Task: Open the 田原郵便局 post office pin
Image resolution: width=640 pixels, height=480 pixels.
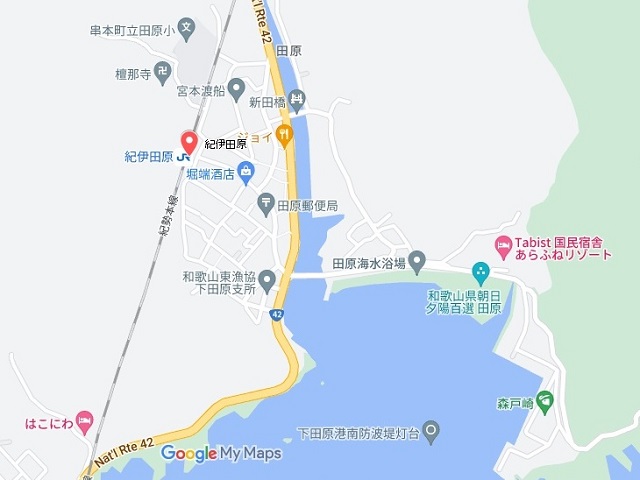Action: 266,205
